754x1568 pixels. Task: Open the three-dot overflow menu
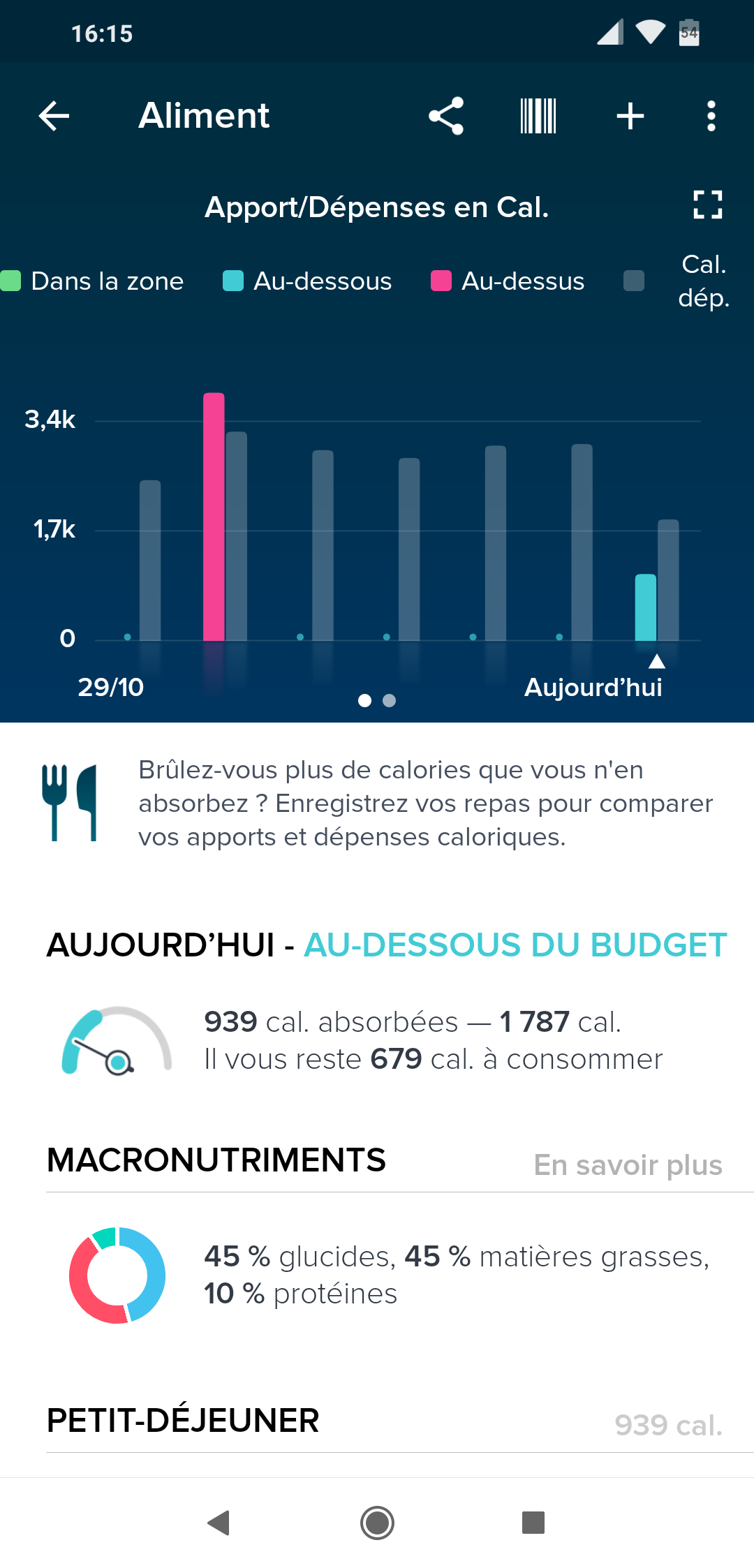[711, 116]
